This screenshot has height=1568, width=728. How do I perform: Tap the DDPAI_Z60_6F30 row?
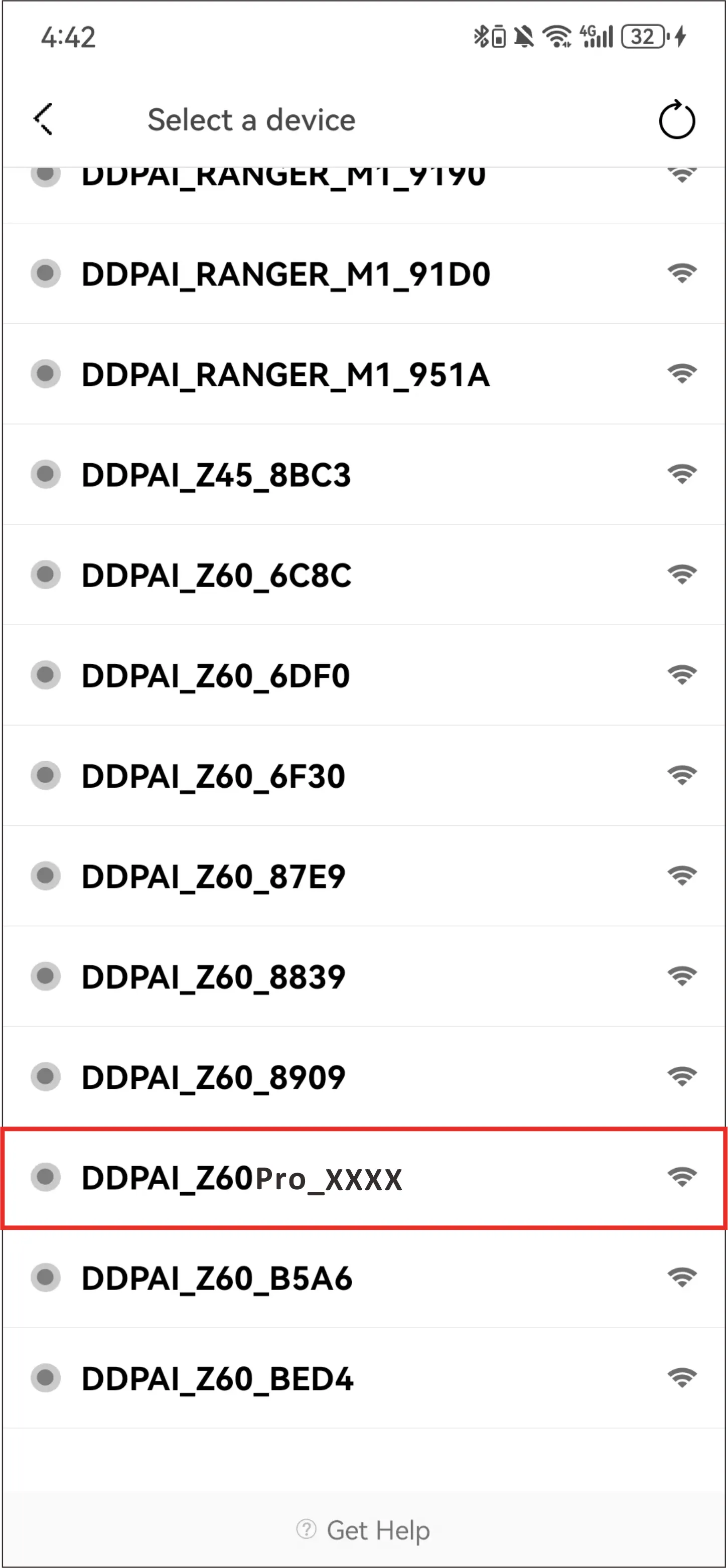364,776
